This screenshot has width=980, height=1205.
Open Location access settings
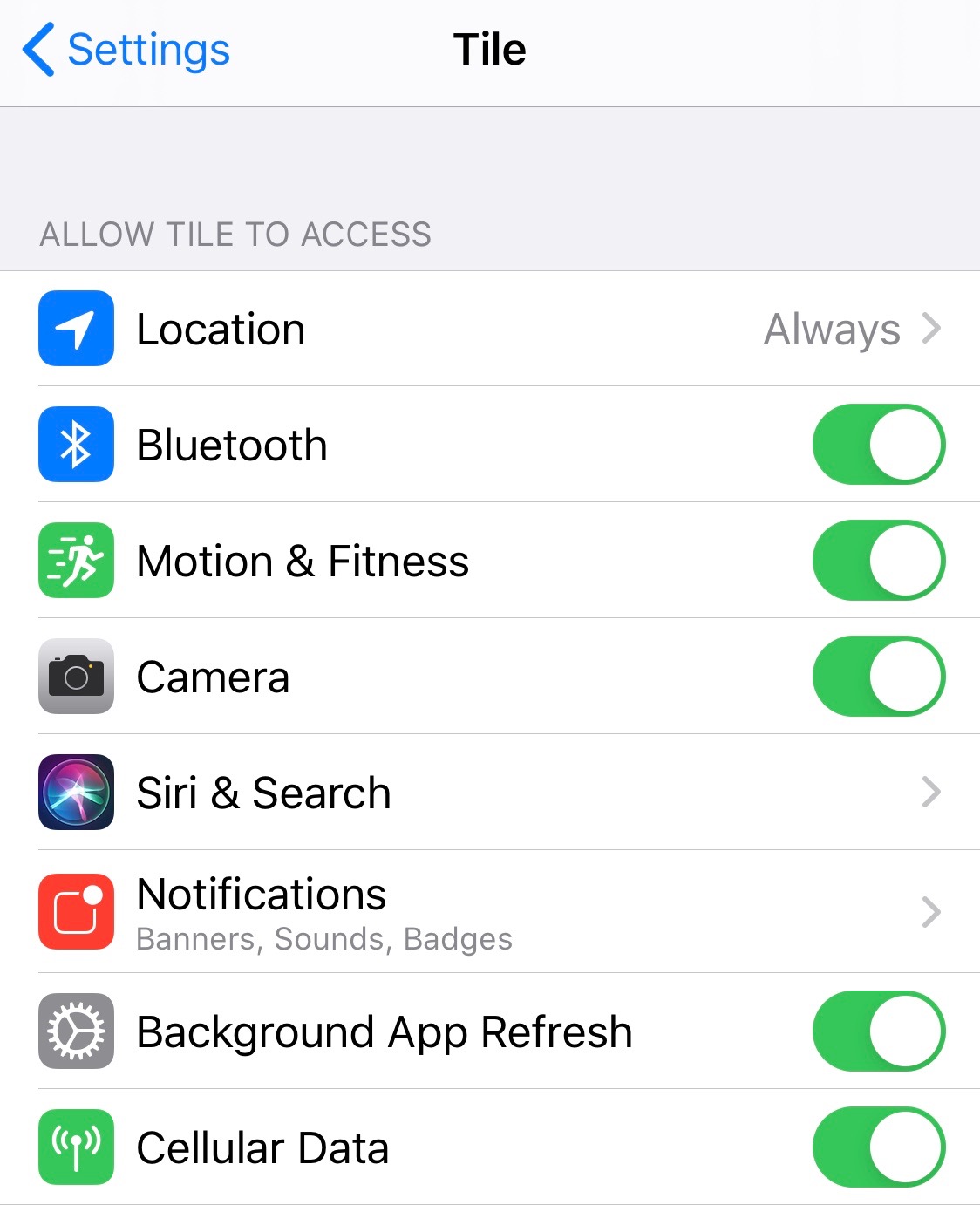490,330
